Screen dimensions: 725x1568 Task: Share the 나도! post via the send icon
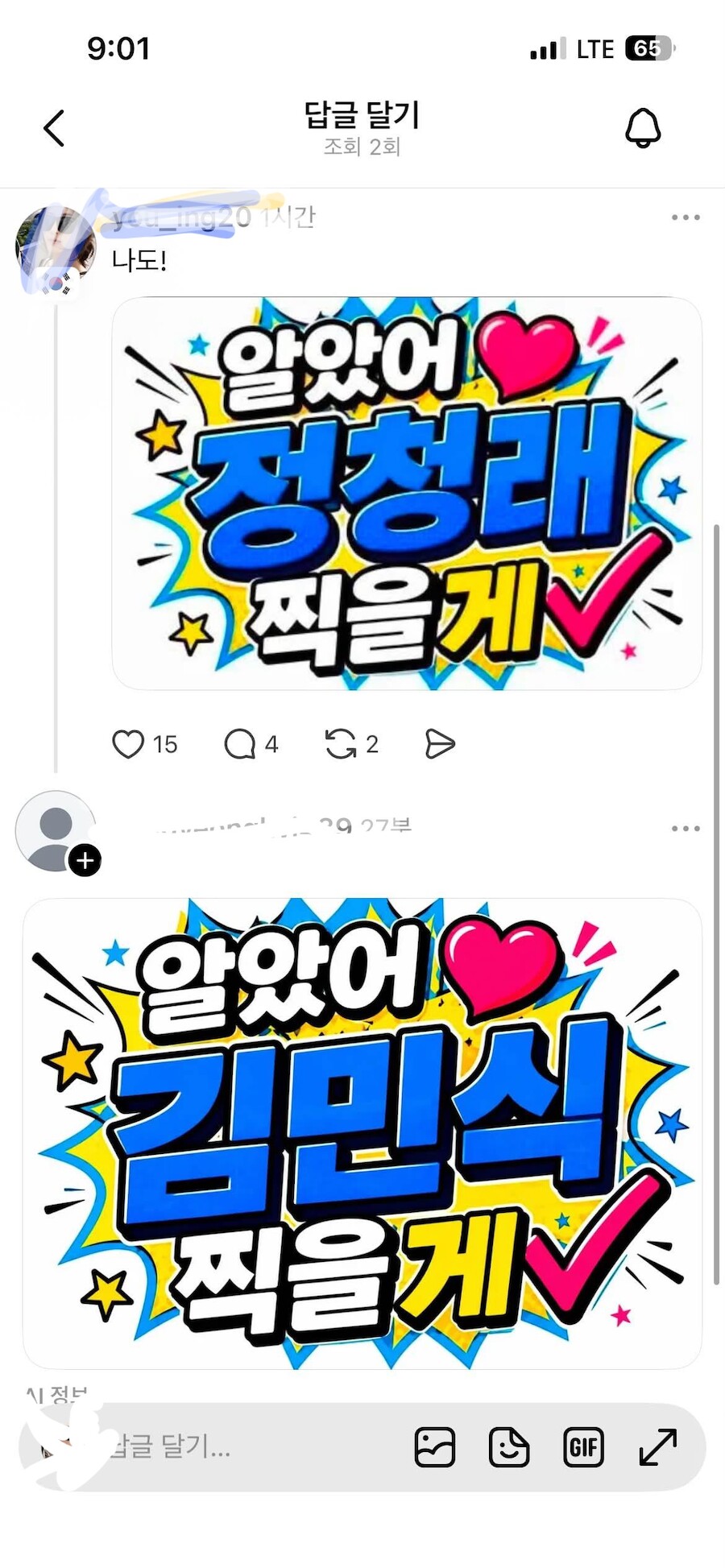point(440,744)
